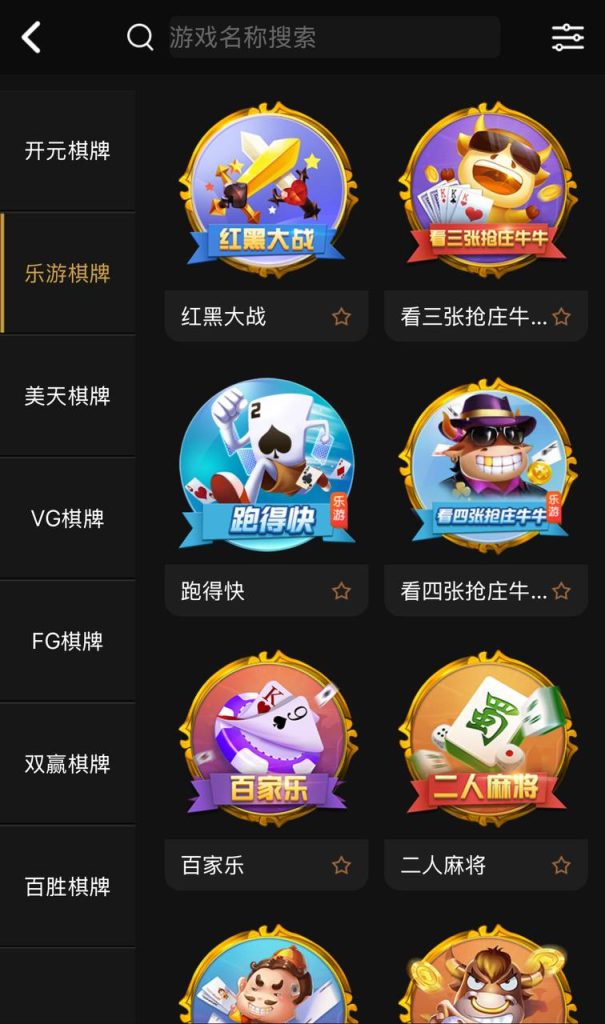
Task: Favorite 二人麻将 with its star
Action: 561,865
